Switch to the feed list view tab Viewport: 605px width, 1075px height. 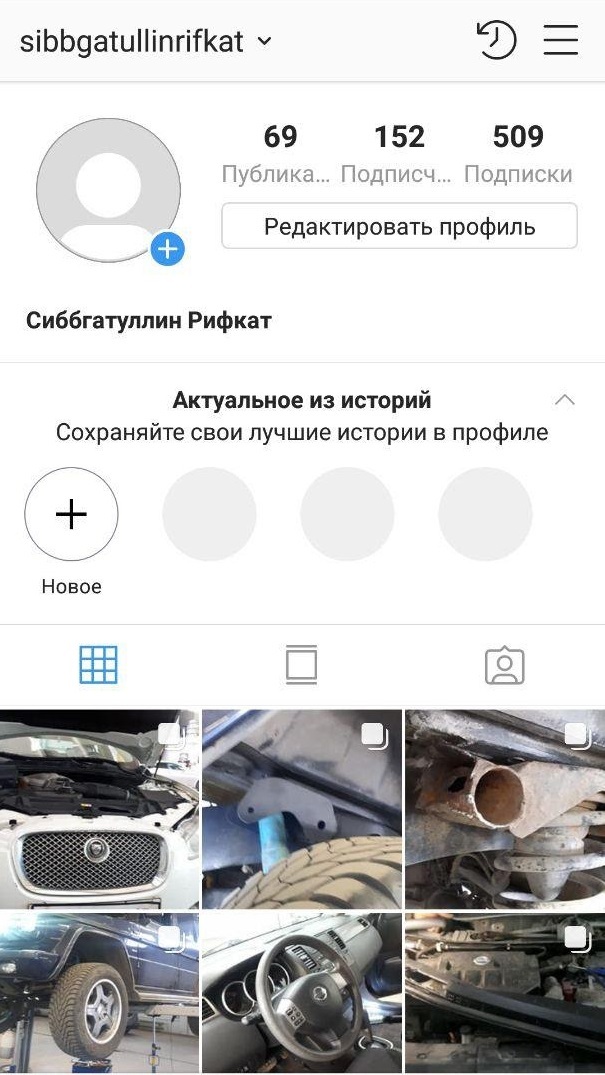coord(301,665)
